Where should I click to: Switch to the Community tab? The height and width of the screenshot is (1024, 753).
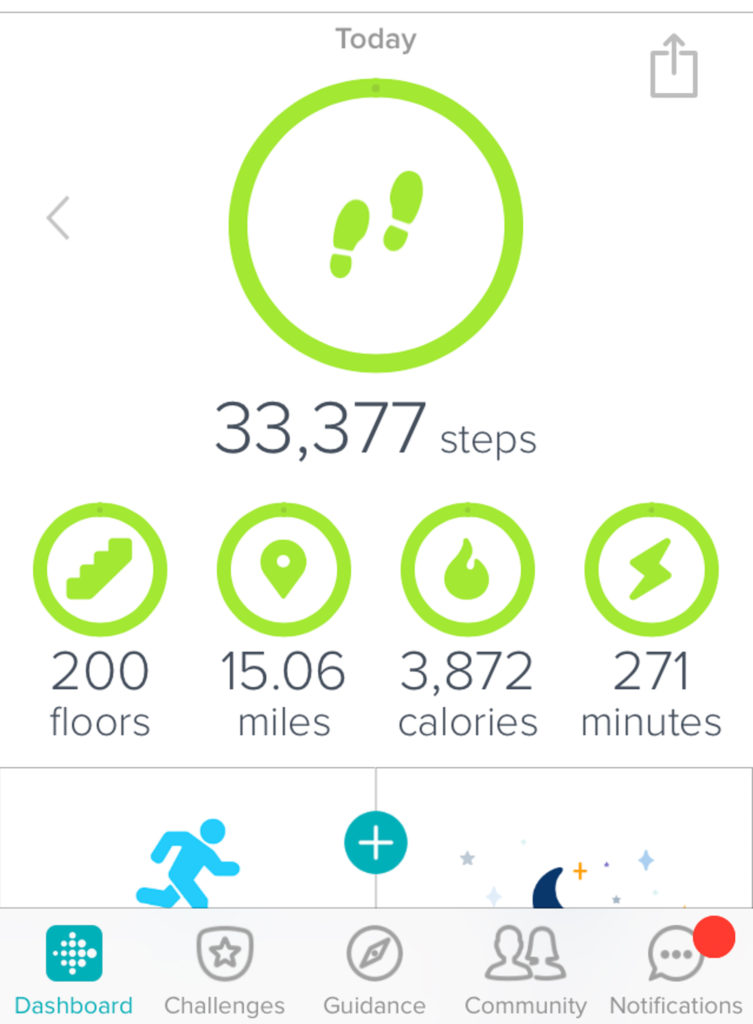click(525, 969)
